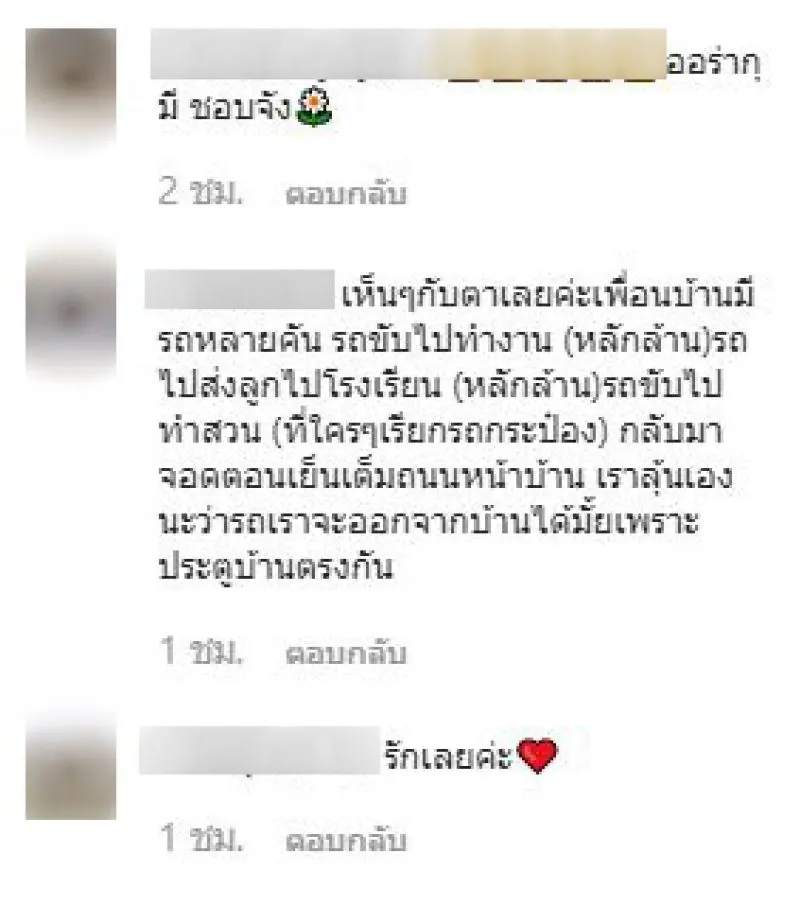
Task: Open the username on the รักเลยค่ะ comment
Action: click(256, 758)
